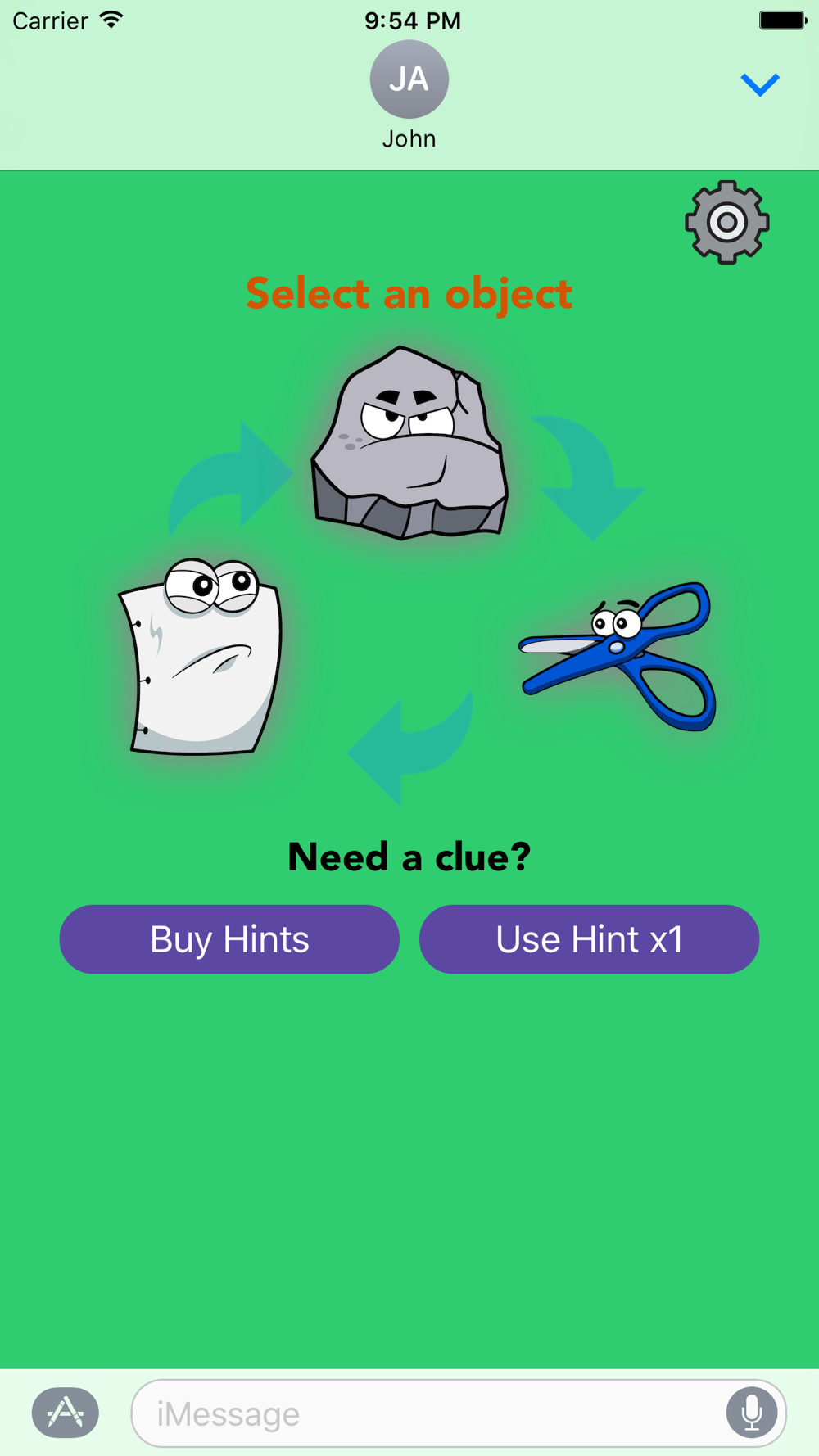Pick the scissors object

[618, 656]
